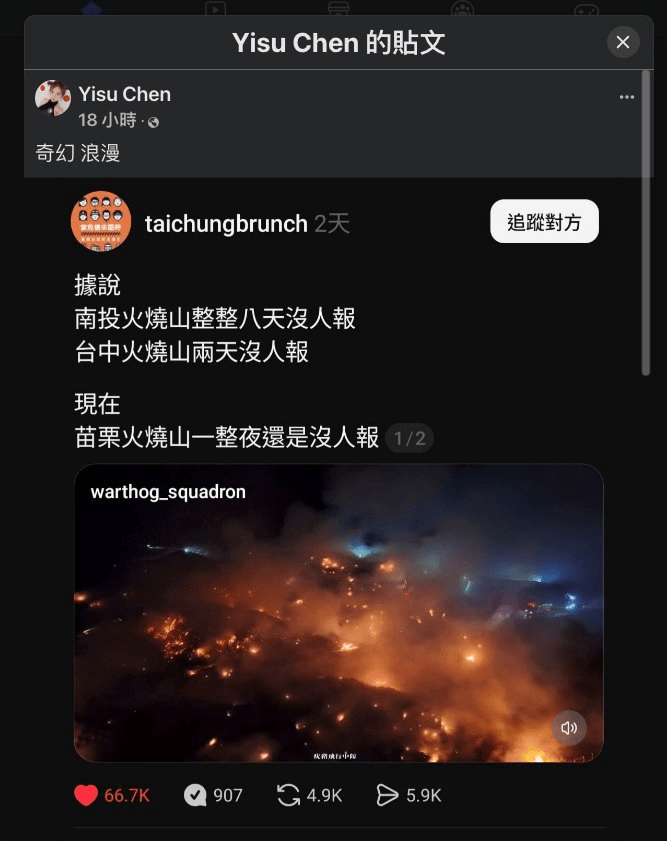Viewport: 667px width, 841px height.
Task: Open taichungbrunch's Threads profile
Action: coord(226,223)
